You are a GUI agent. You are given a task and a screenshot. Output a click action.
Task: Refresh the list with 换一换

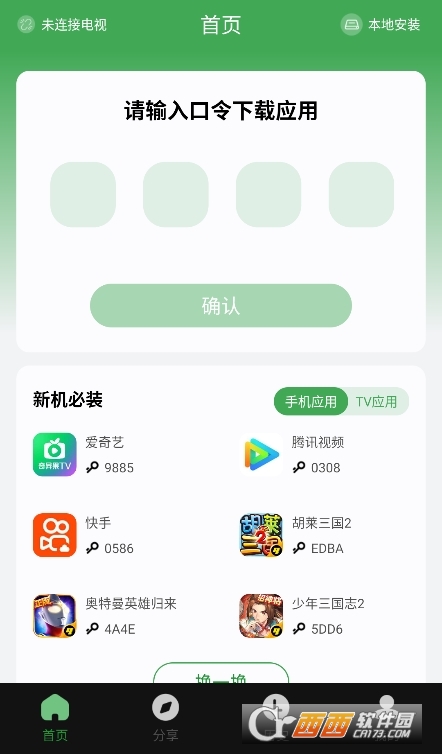point(221,673)
